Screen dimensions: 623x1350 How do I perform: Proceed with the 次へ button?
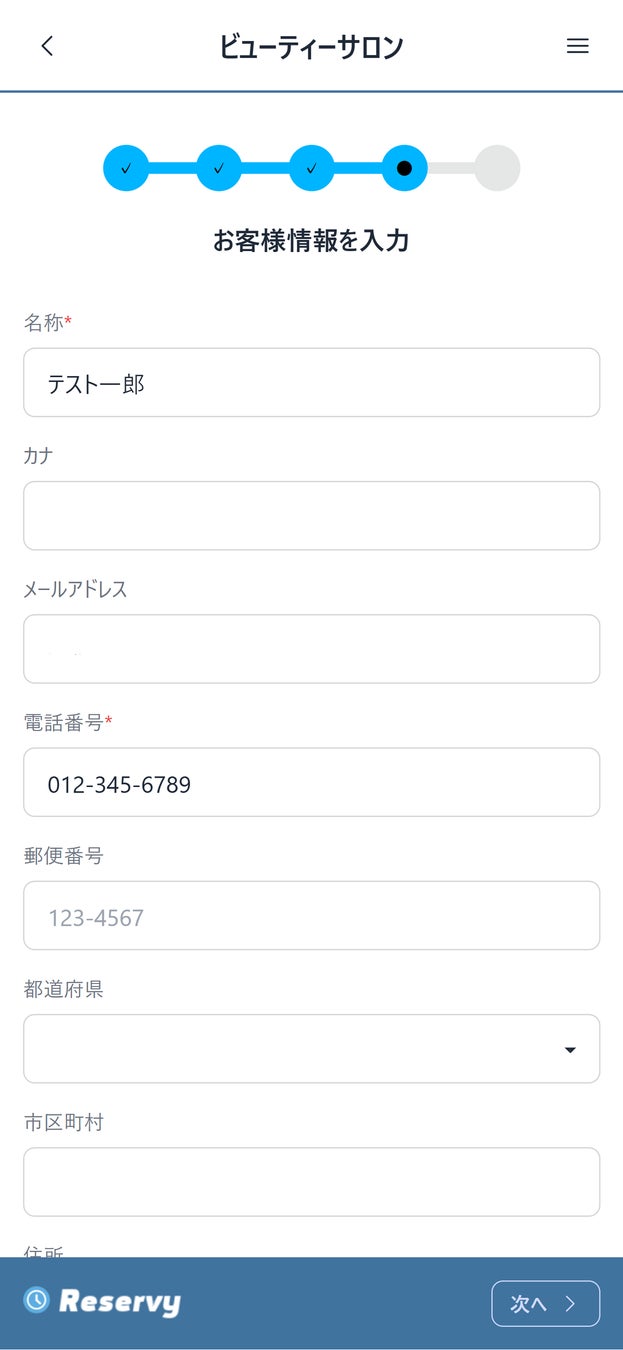click(545, 1303)
